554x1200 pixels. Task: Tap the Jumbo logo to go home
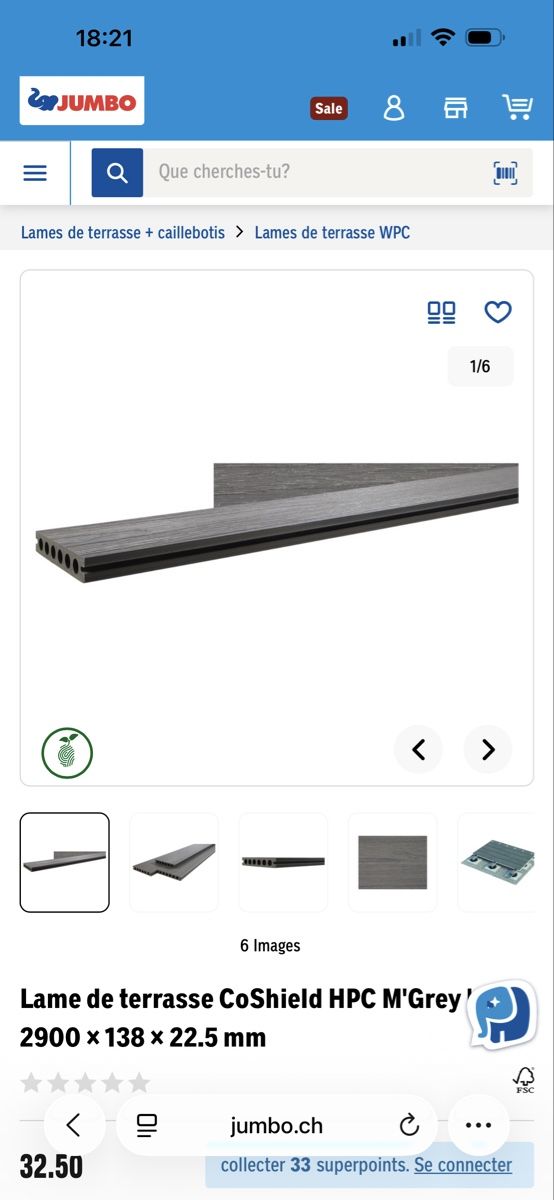pos(82,101)
